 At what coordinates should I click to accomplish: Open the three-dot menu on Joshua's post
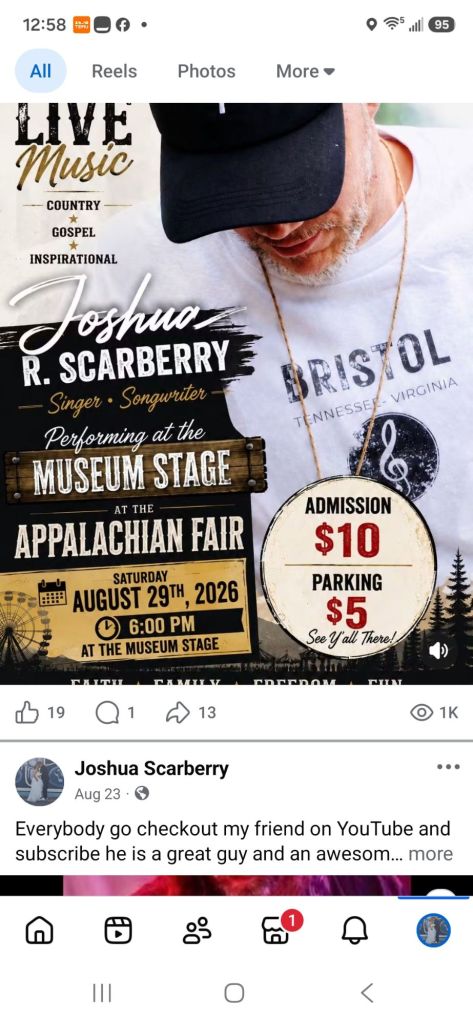[448, 767]
